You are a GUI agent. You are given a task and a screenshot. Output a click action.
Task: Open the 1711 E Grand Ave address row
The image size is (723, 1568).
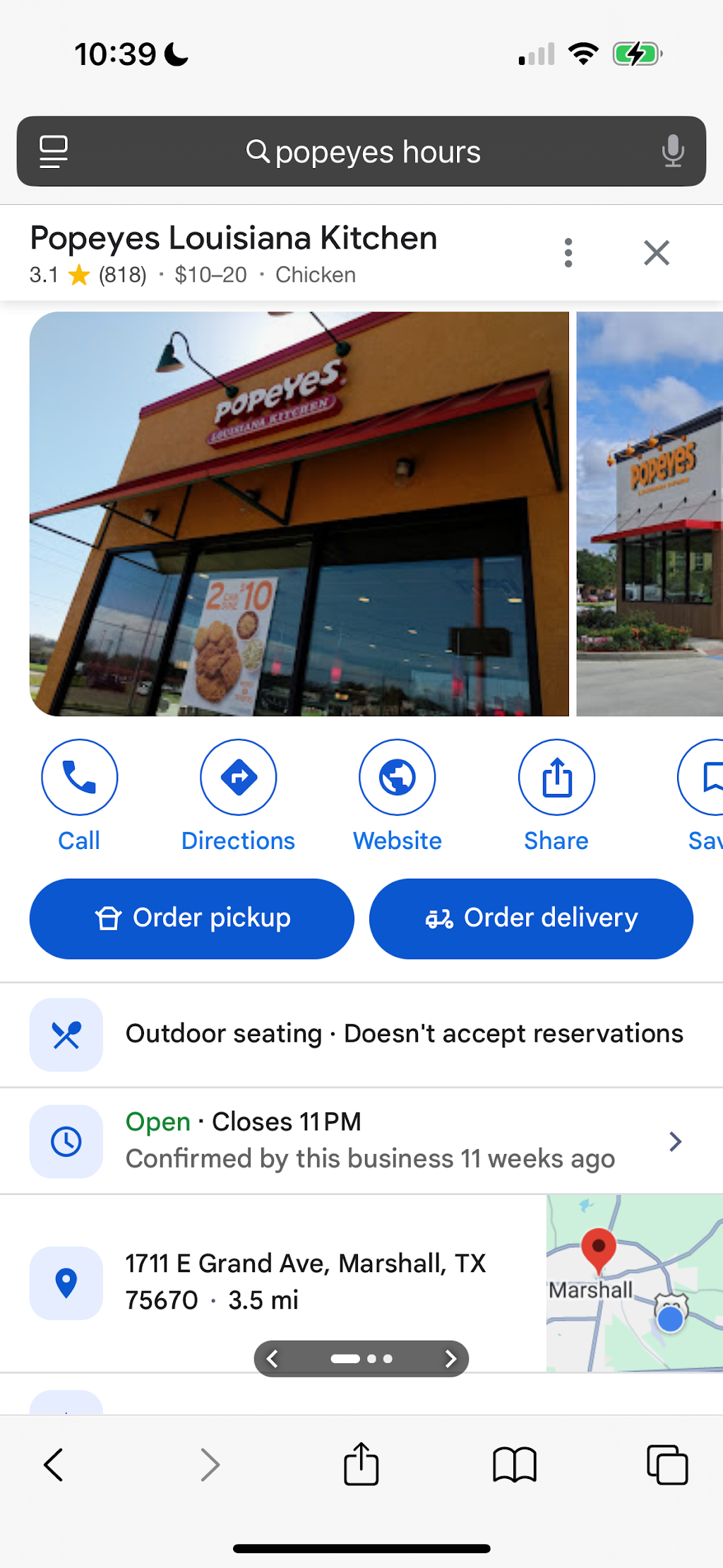273,1283
